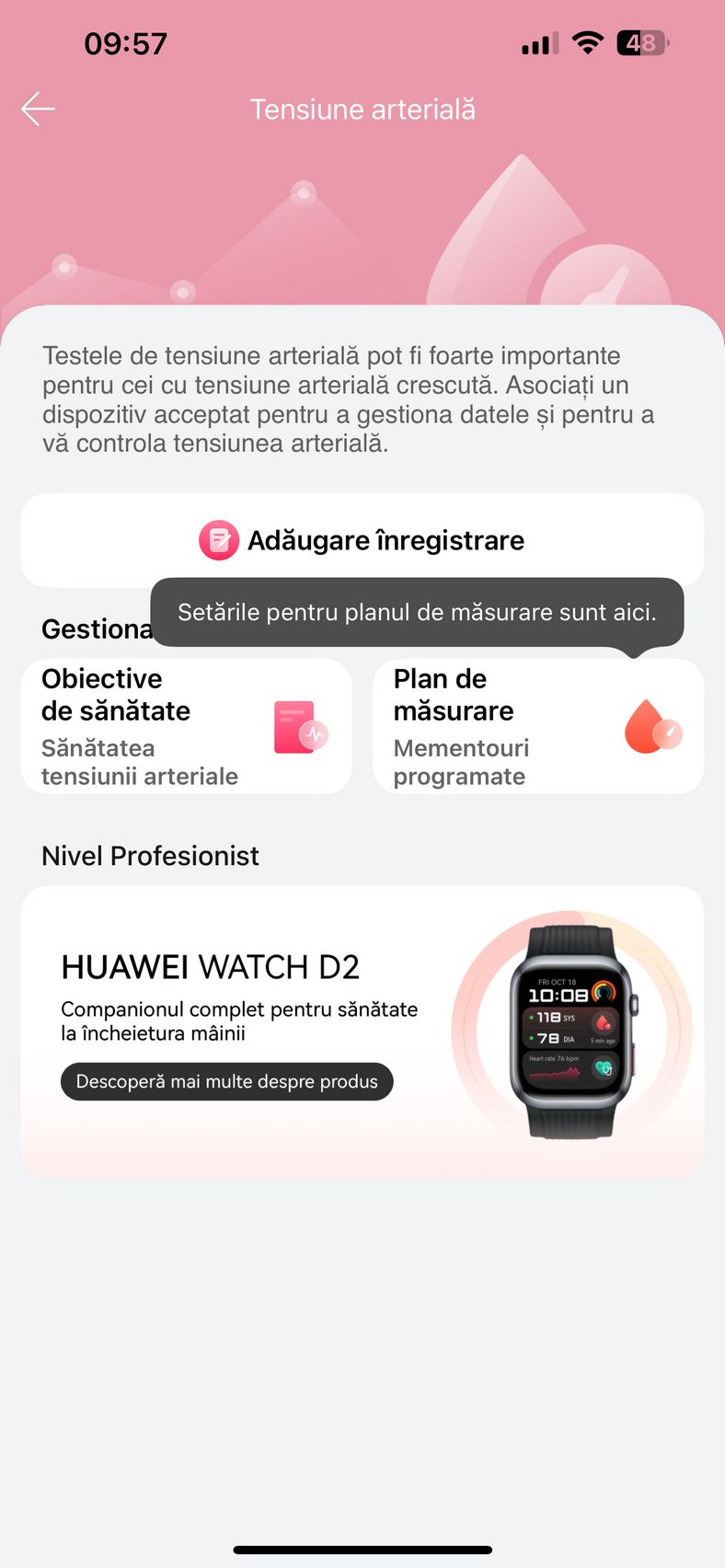Image resolution: width=725 pixels, height=1568 pixels.
Task: Tap Adăugare înregistrare to add a record
Action: pyautogui.click(x=362, y=540)
